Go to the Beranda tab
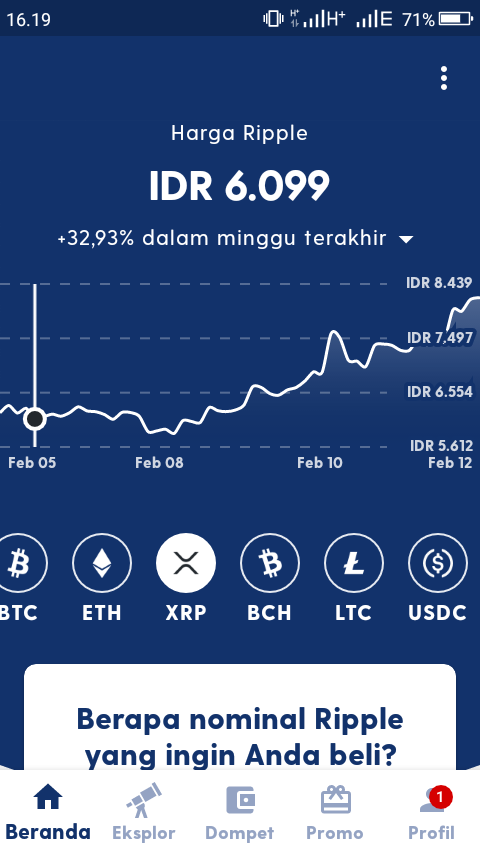This screenshot has height=854, width=480. (x=48, y=812)
